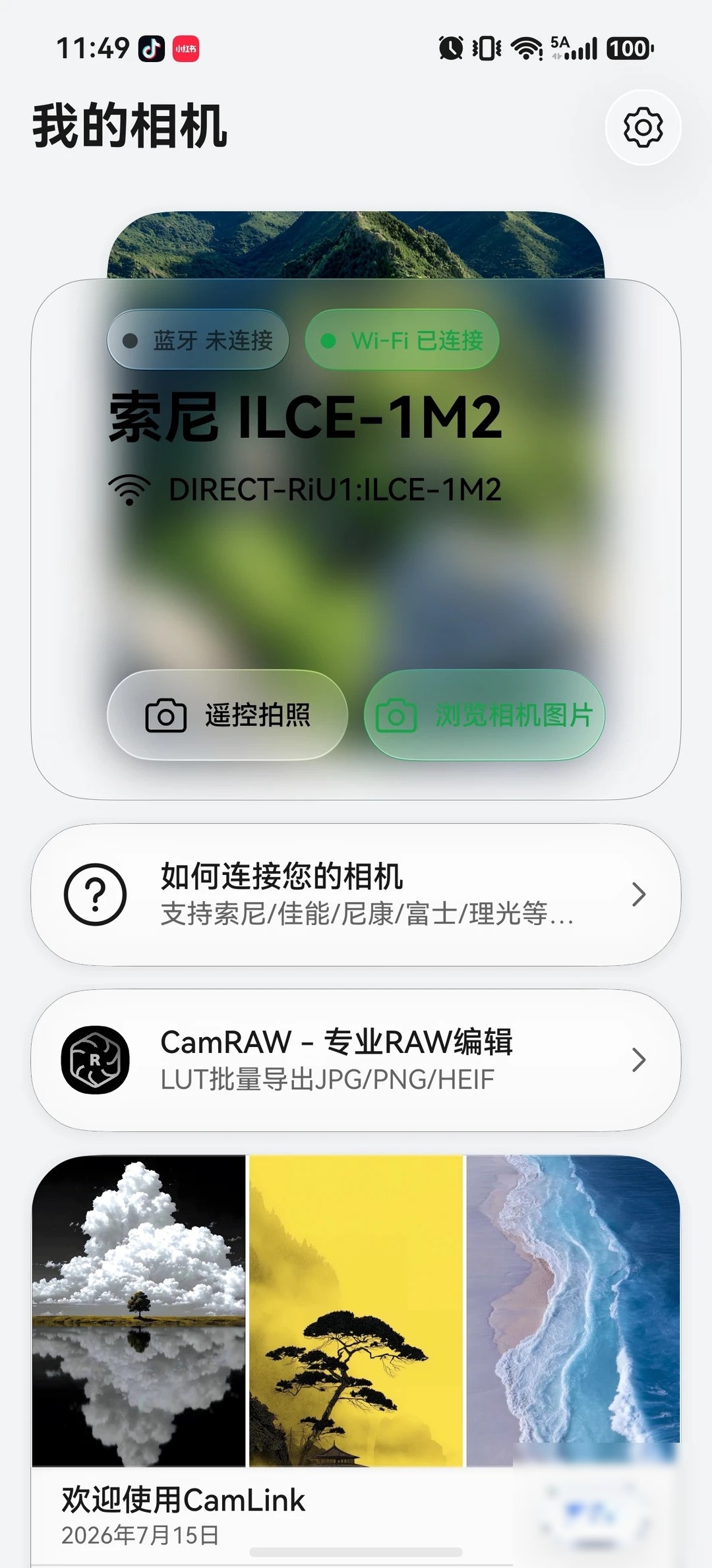
Task: Tap the Wi-Fi 已连接 status chip
Action: [x=402, y=340]
